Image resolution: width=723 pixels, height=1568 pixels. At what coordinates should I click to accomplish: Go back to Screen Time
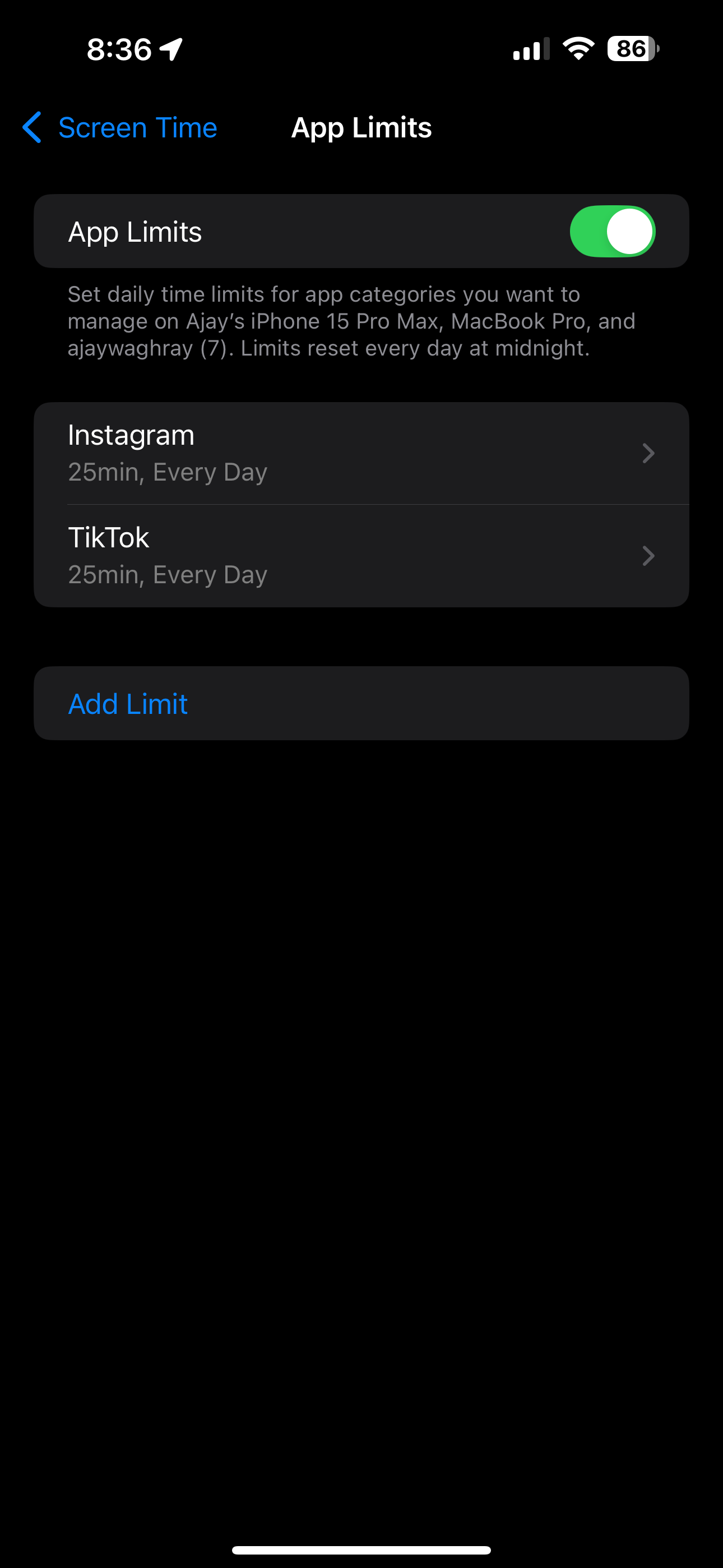pos(120,128)
